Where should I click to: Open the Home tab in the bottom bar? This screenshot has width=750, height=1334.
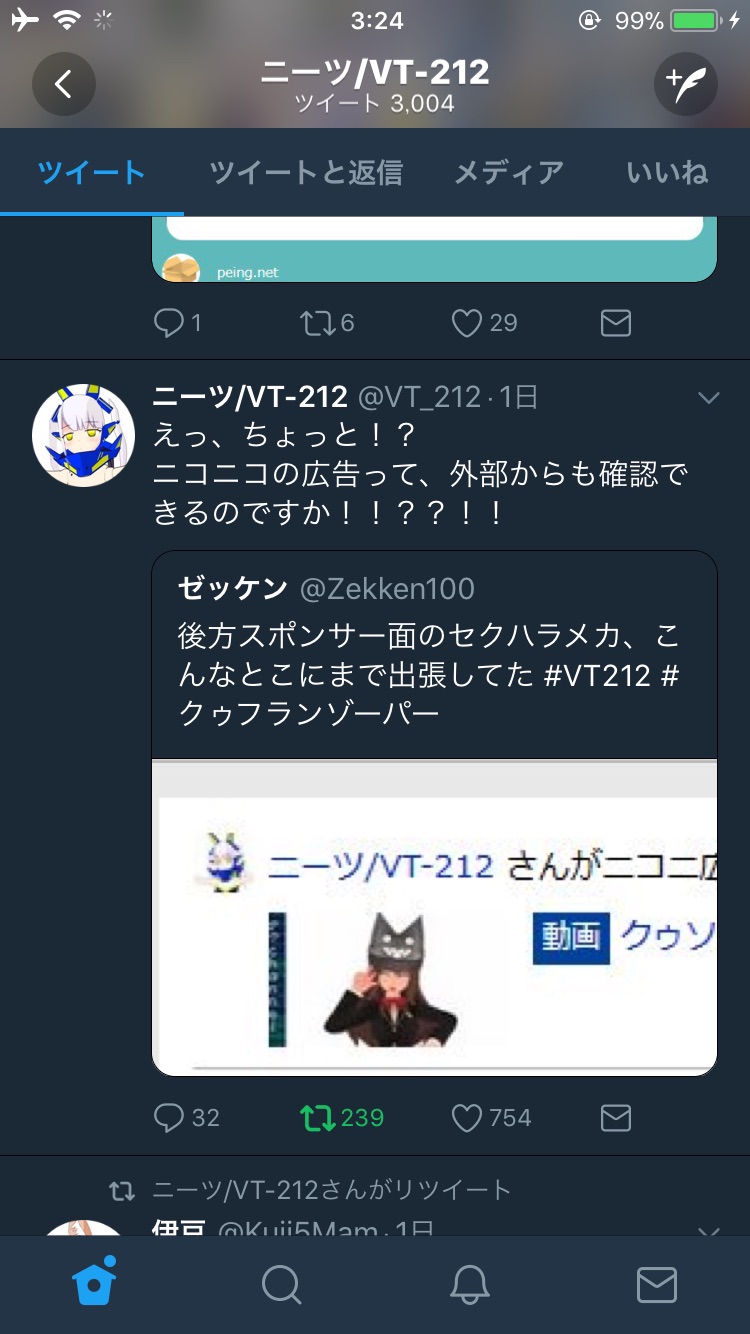pos(94,1284)
